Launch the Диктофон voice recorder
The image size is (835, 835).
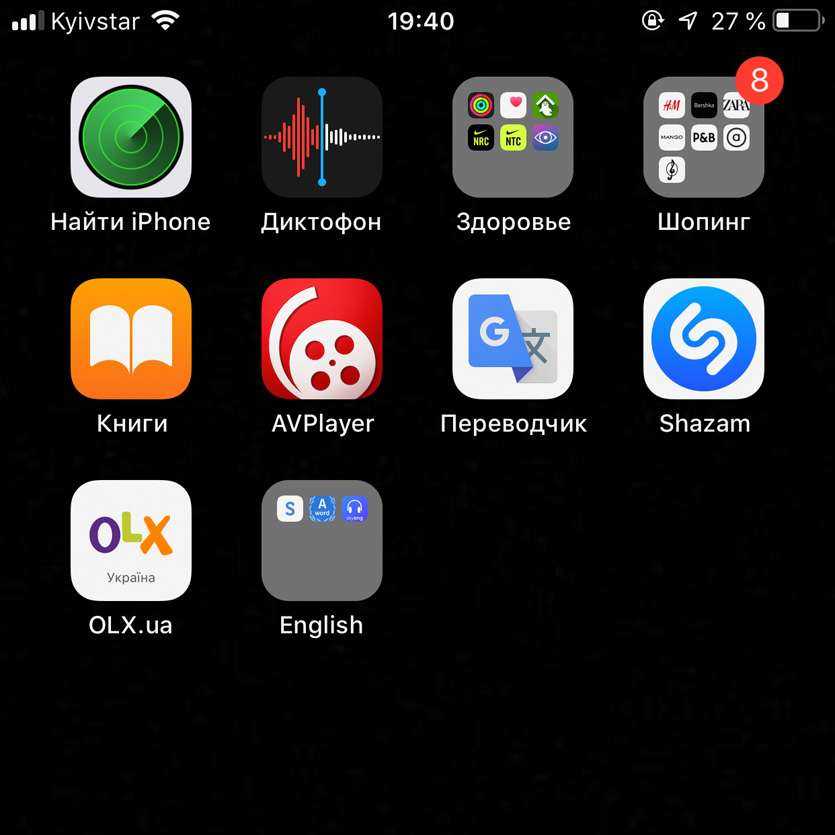tap(322, 137)
